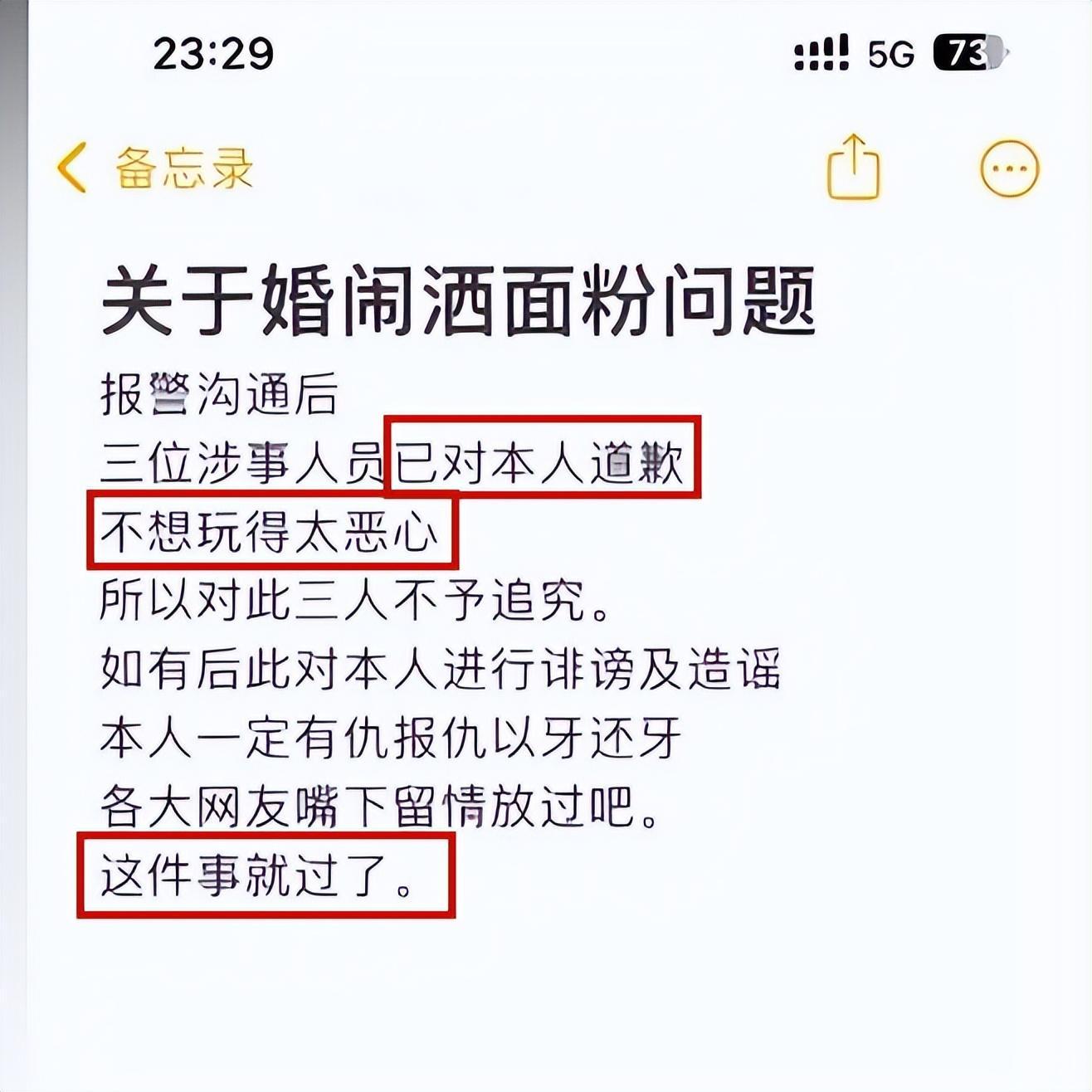Share this note

coord(852,168)
